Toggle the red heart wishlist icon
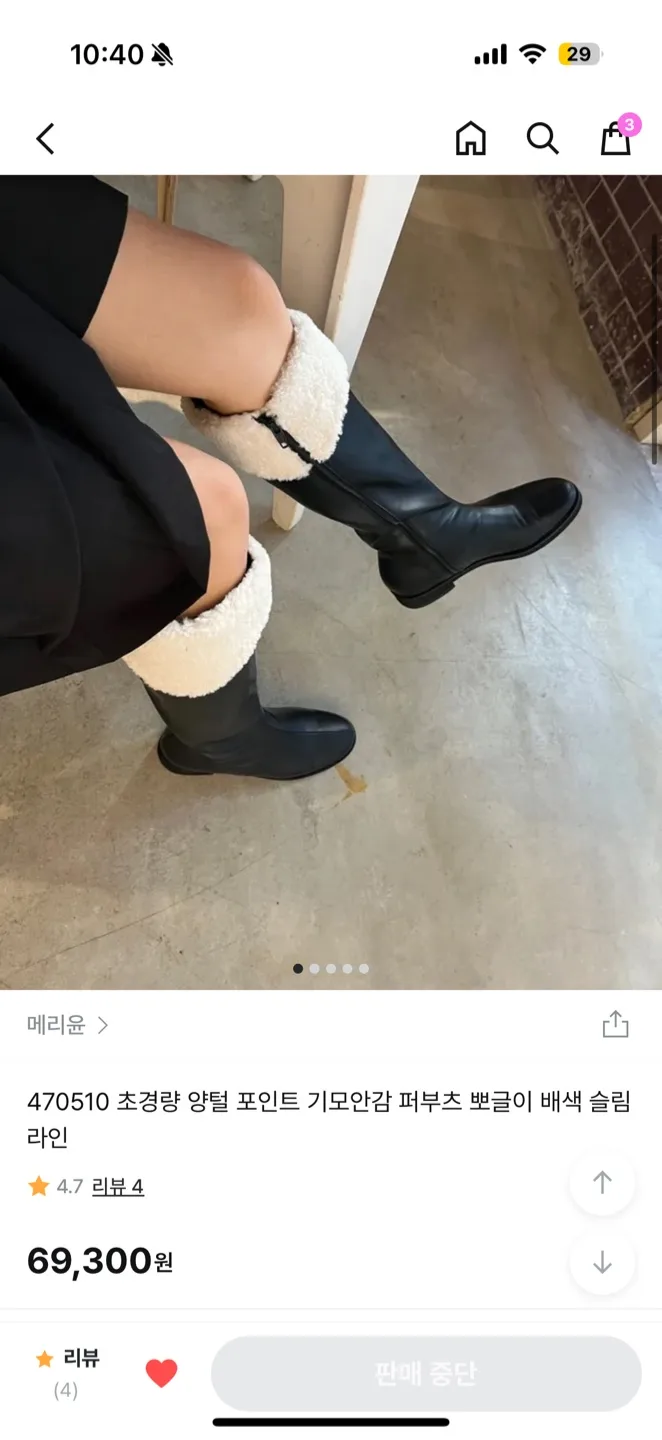The image size is (662, 1440). tap(161, 1373)
